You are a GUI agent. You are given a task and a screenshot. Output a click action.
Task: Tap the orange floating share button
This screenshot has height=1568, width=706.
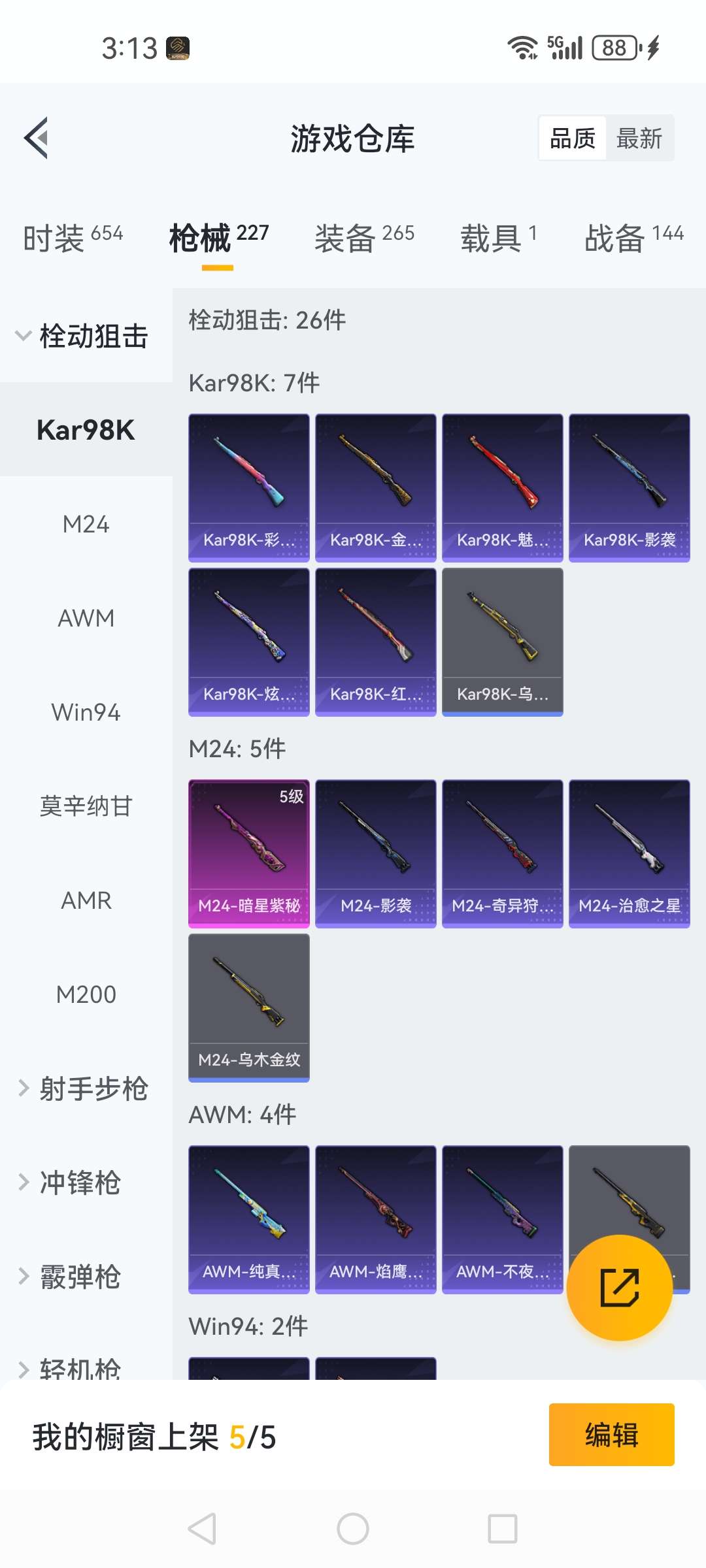pos(619,1288)
